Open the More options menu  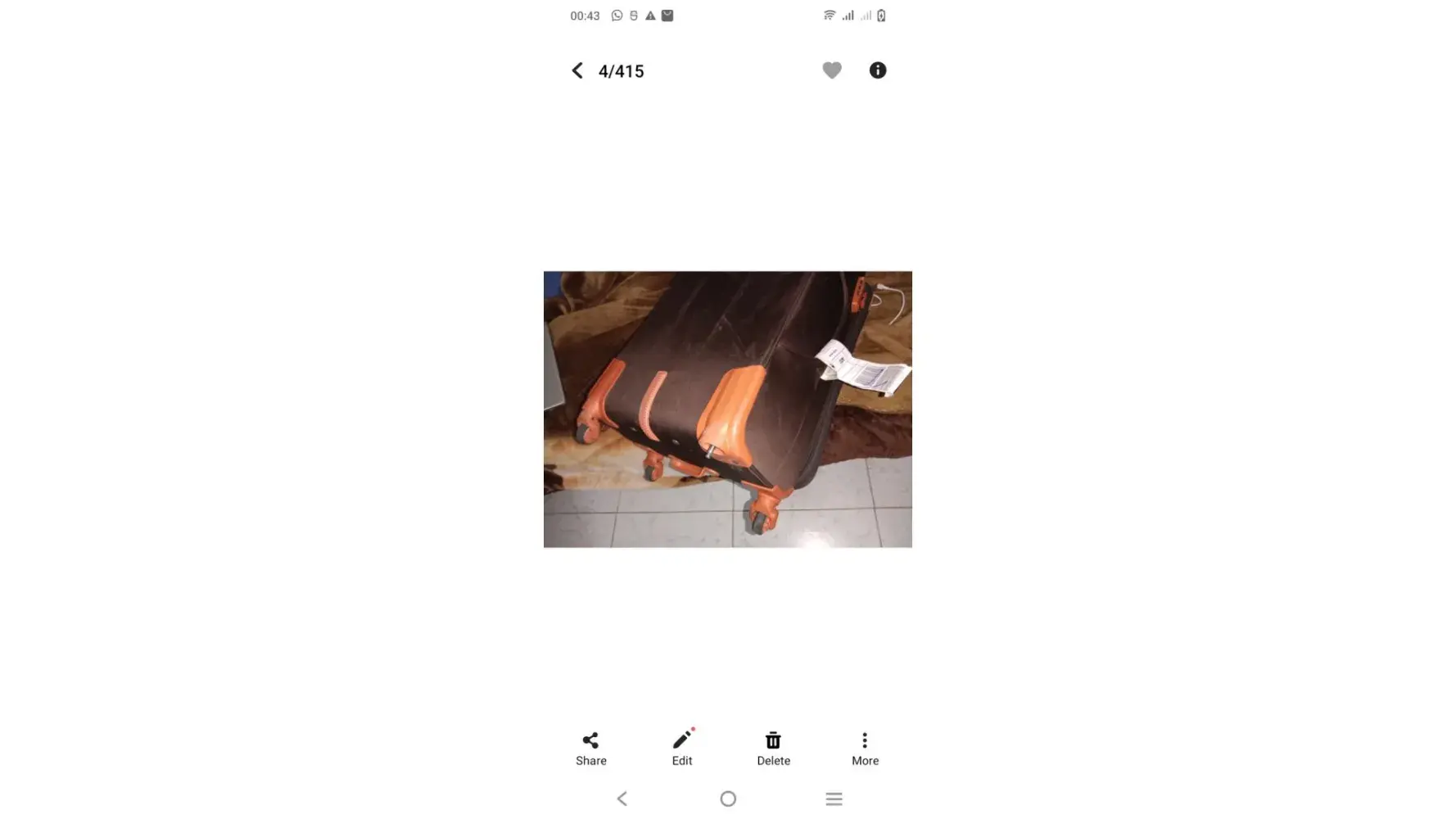[x=865, y=749]
